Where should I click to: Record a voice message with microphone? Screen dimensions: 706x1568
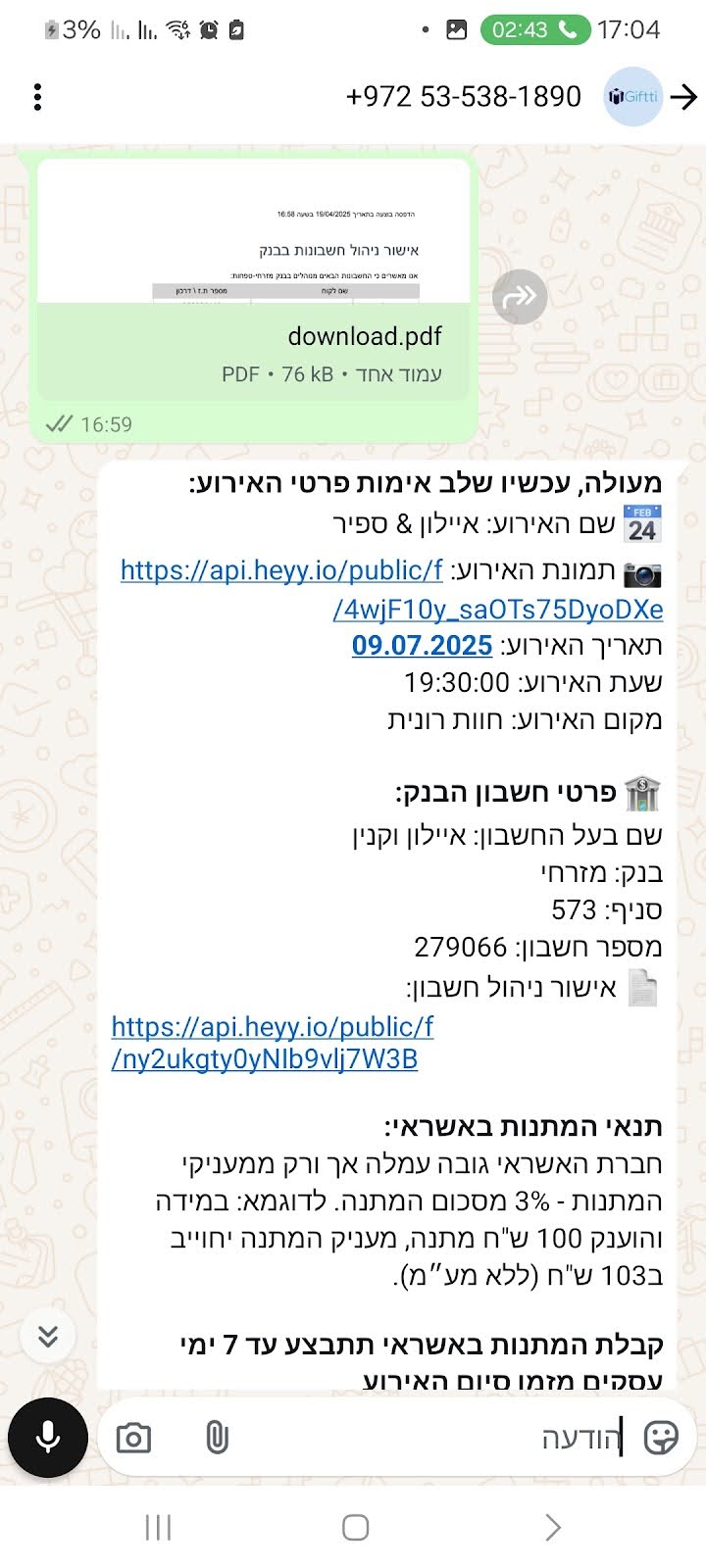48,1438
